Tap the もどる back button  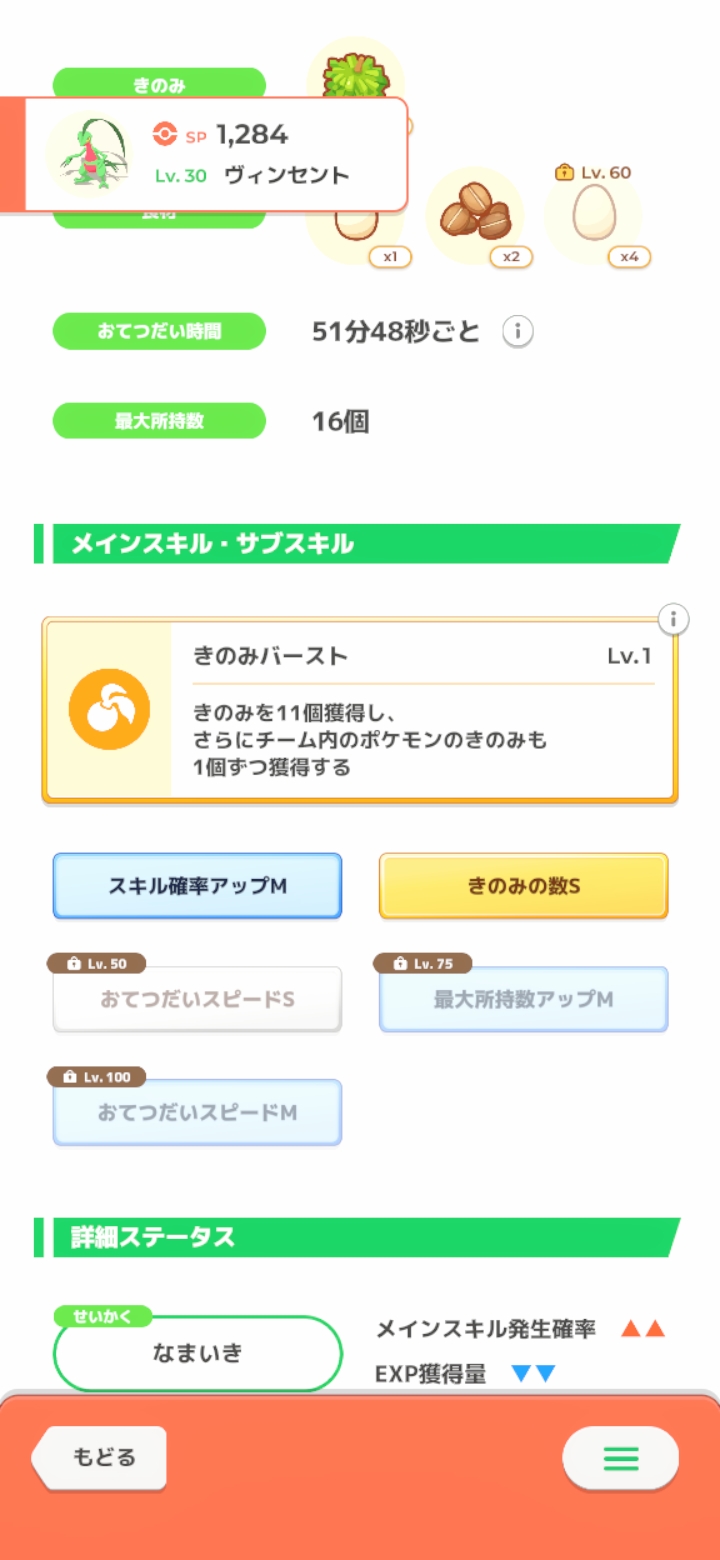(101, 1457)
